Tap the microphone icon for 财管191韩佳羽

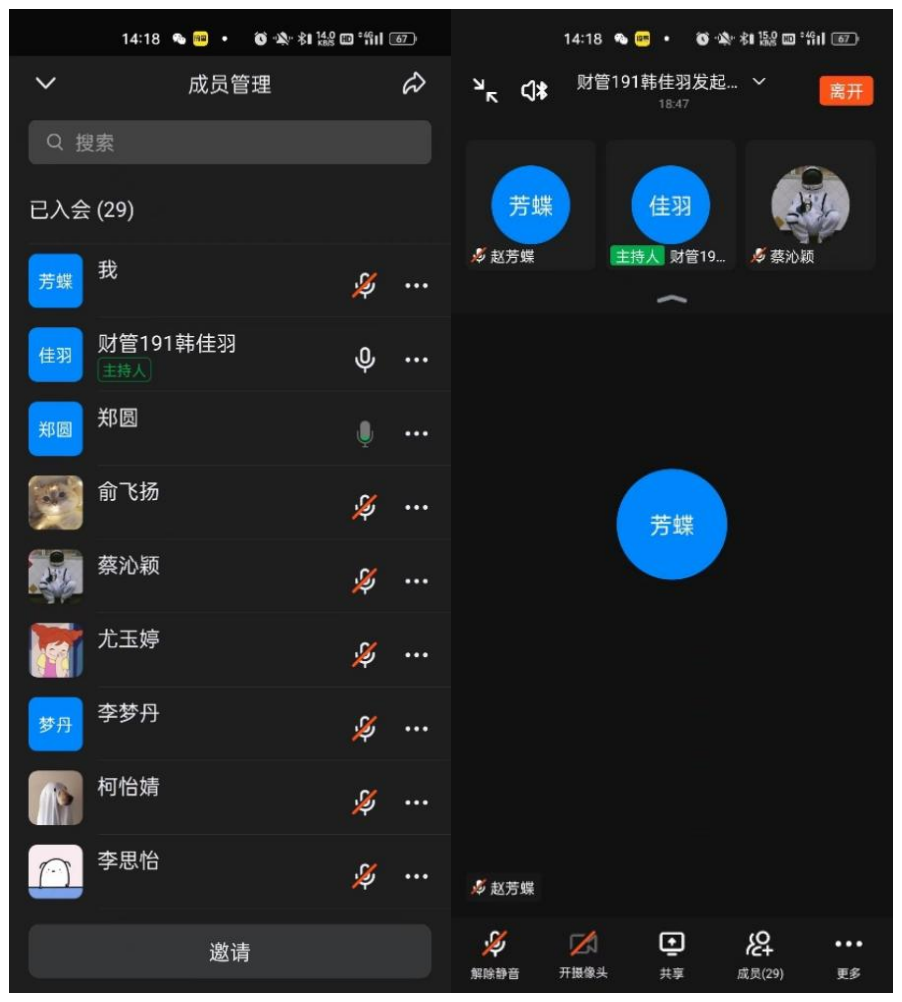click(365, 359)
